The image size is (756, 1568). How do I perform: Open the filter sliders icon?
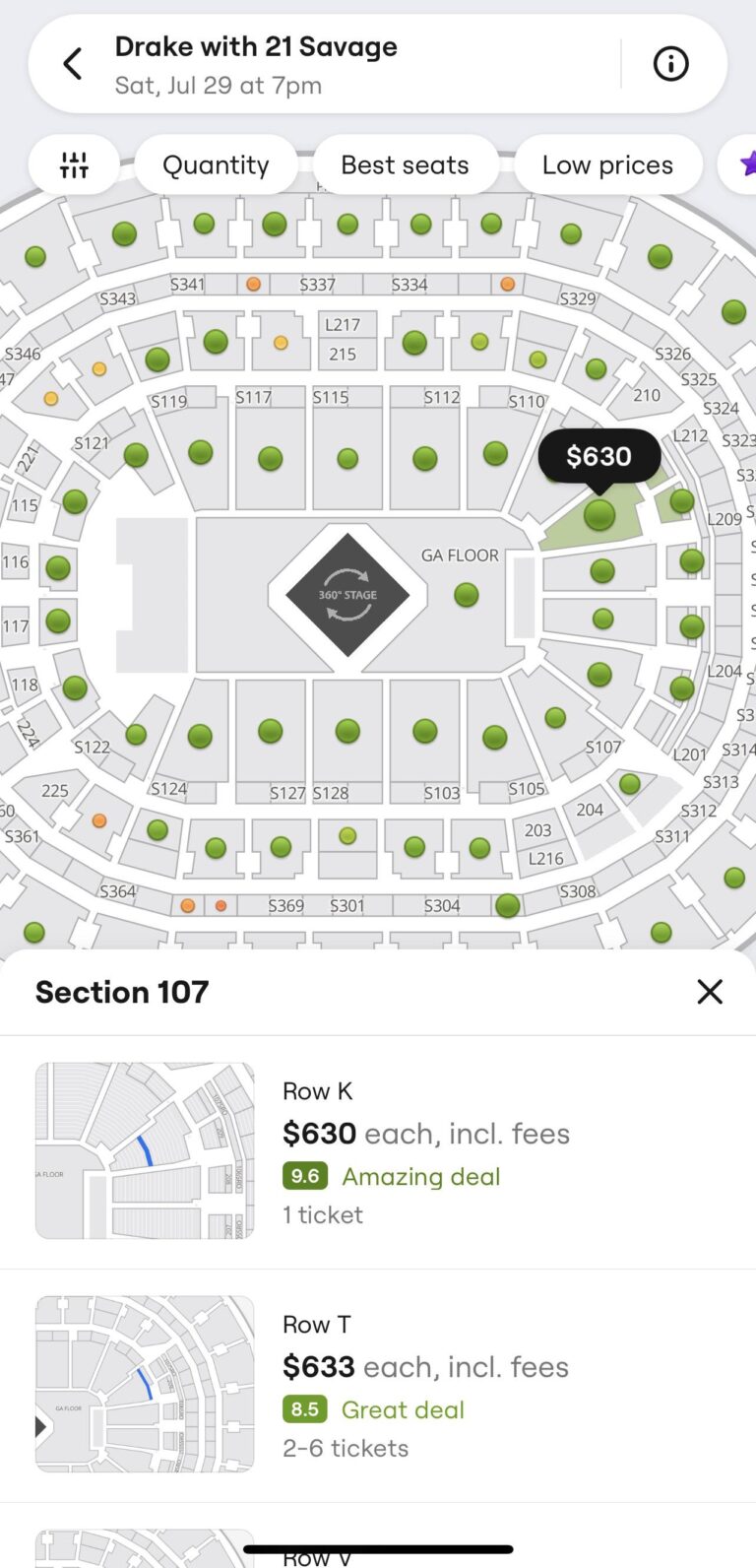pyautogui.click(x=75, y=164)
